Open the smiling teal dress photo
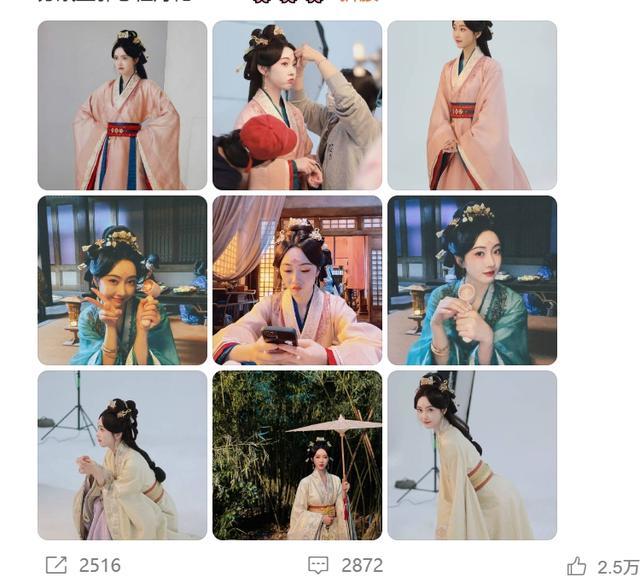 [x=122, y=280]
